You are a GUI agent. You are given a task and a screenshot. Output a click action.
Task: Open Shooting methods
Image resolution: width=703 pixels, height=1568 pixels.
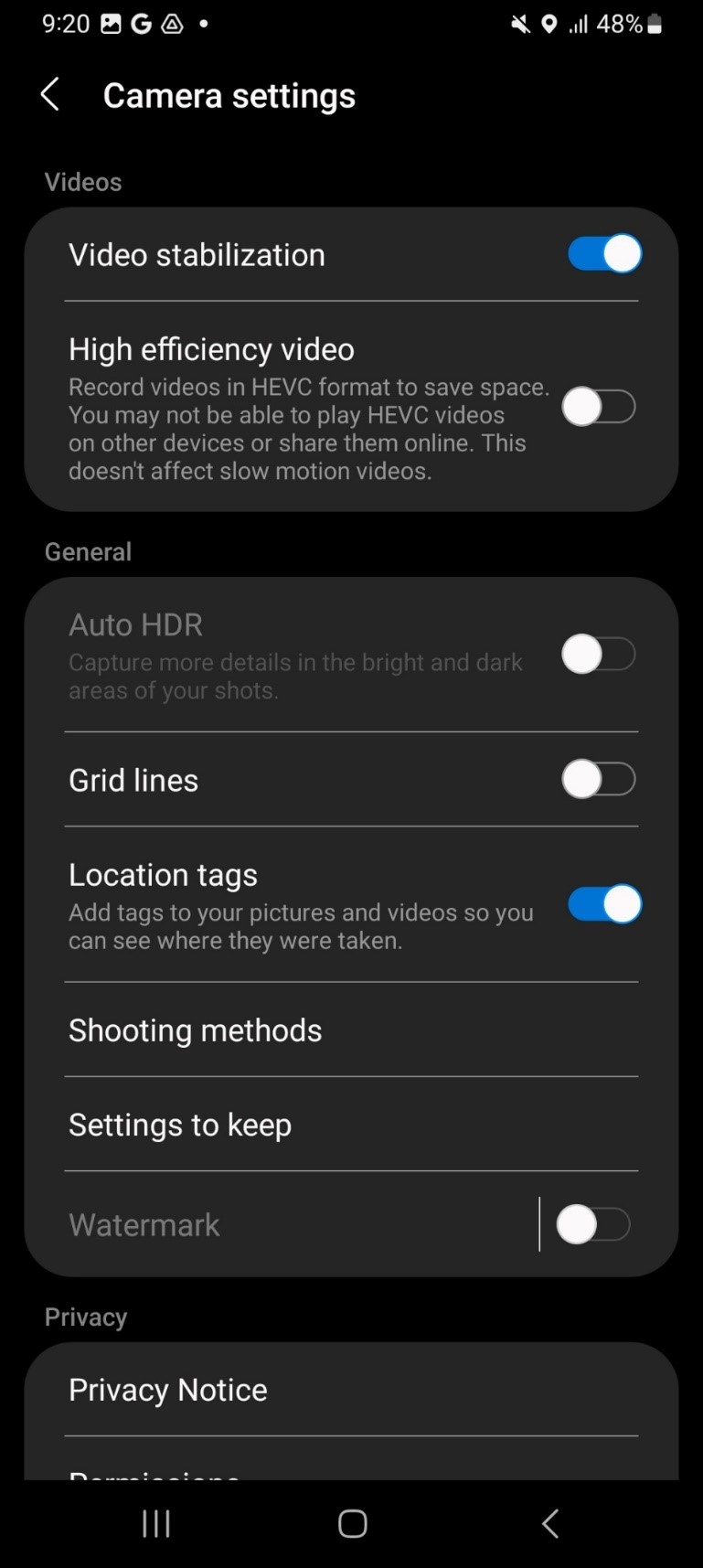[351, 1030]
